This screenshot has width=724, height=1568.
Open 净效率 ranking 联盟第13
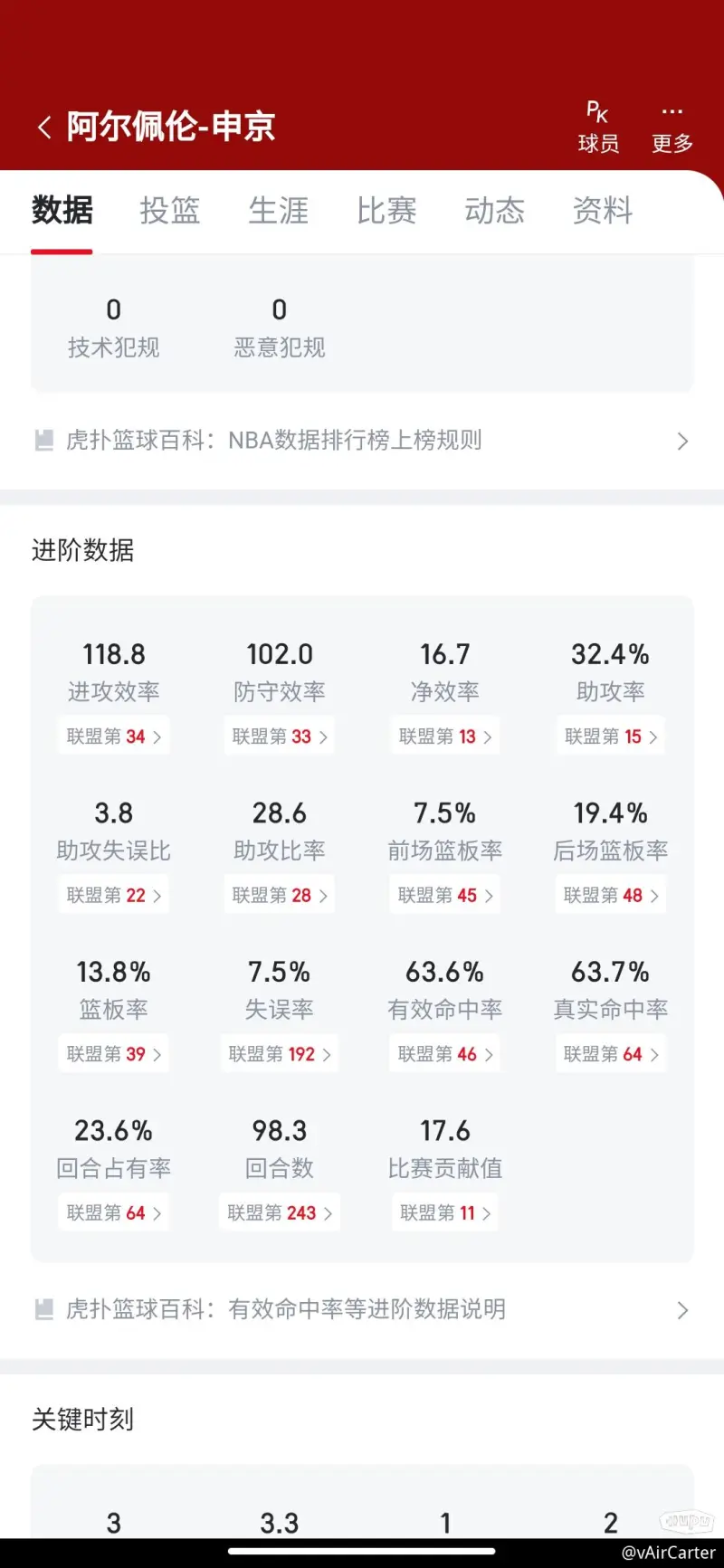tap(445, 736)
